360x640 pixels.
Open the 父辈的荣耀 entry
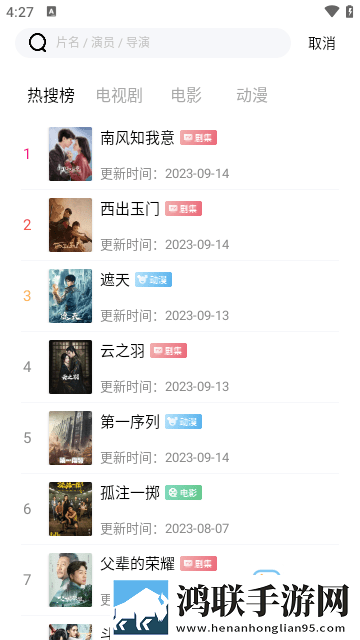coord(180,580)
